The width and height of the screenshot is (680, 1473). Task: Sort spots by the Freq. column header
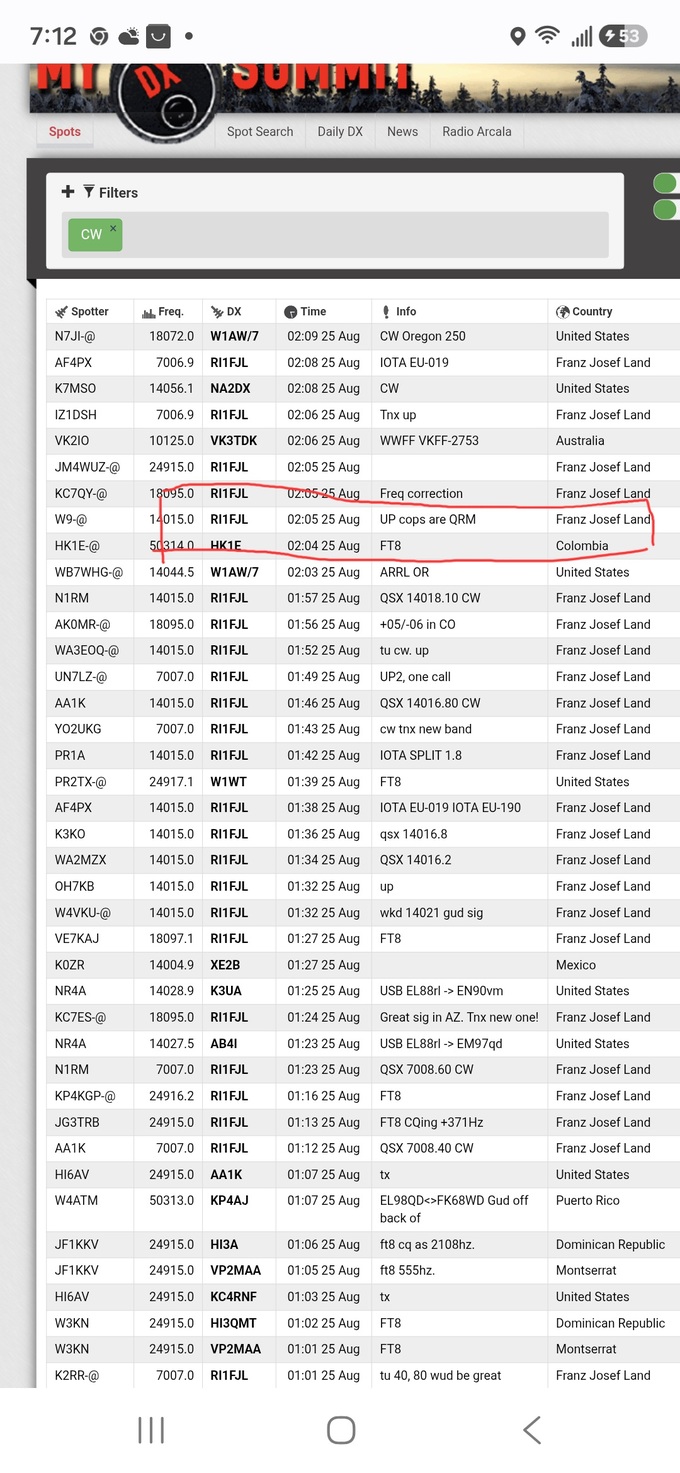[x=163, y=311]
